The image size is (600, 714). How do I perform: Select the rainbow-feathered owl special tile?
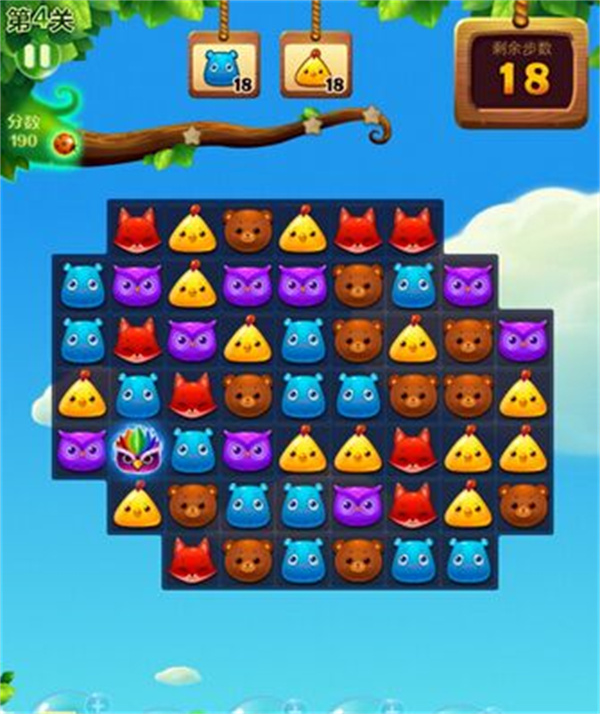137,451
